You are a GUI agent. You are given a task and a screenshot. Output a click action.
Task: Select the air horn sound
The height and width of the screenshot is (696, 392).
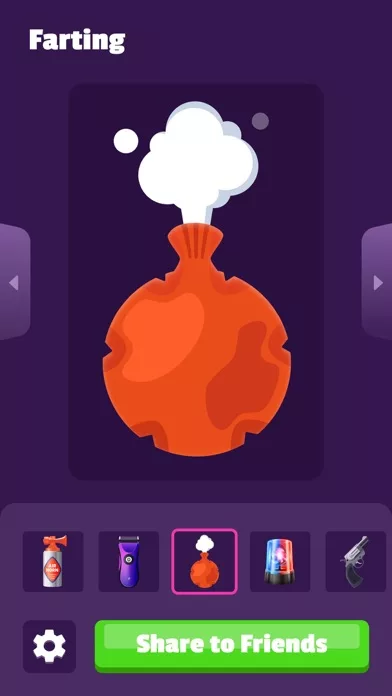pos(53,562)
